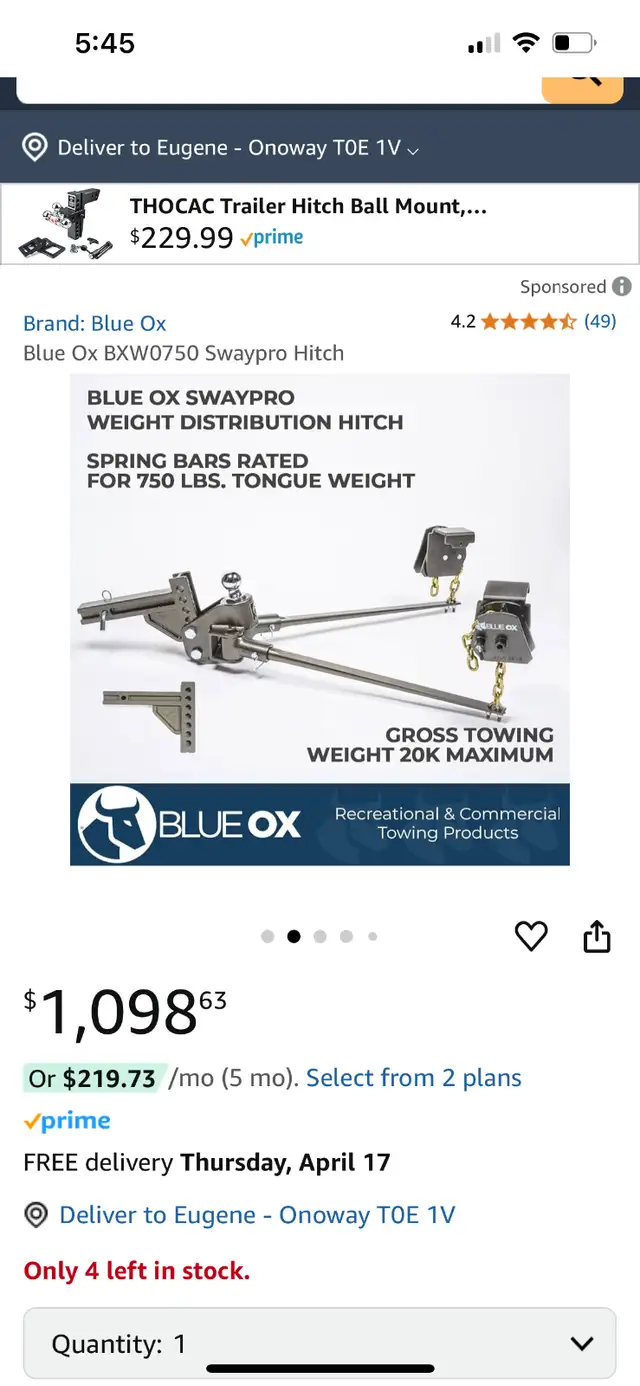This screenshot has height=1386, width=640.
Task: Expand the Quantity dropdown
Action: click(320, 1343)
